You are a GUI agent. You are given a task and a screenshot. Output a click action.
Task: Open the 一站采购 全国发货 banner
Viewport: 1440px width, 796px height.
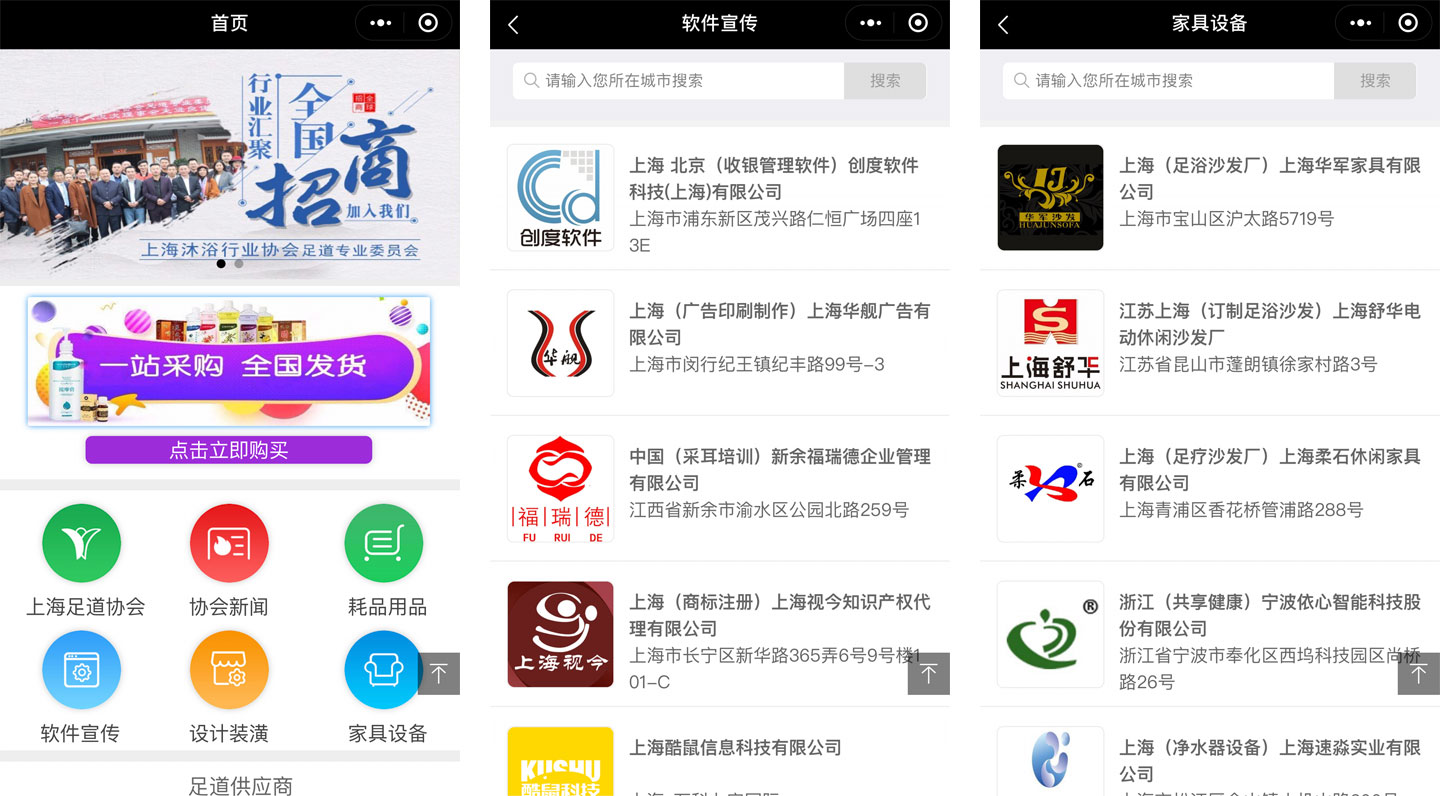pos(229,362)
